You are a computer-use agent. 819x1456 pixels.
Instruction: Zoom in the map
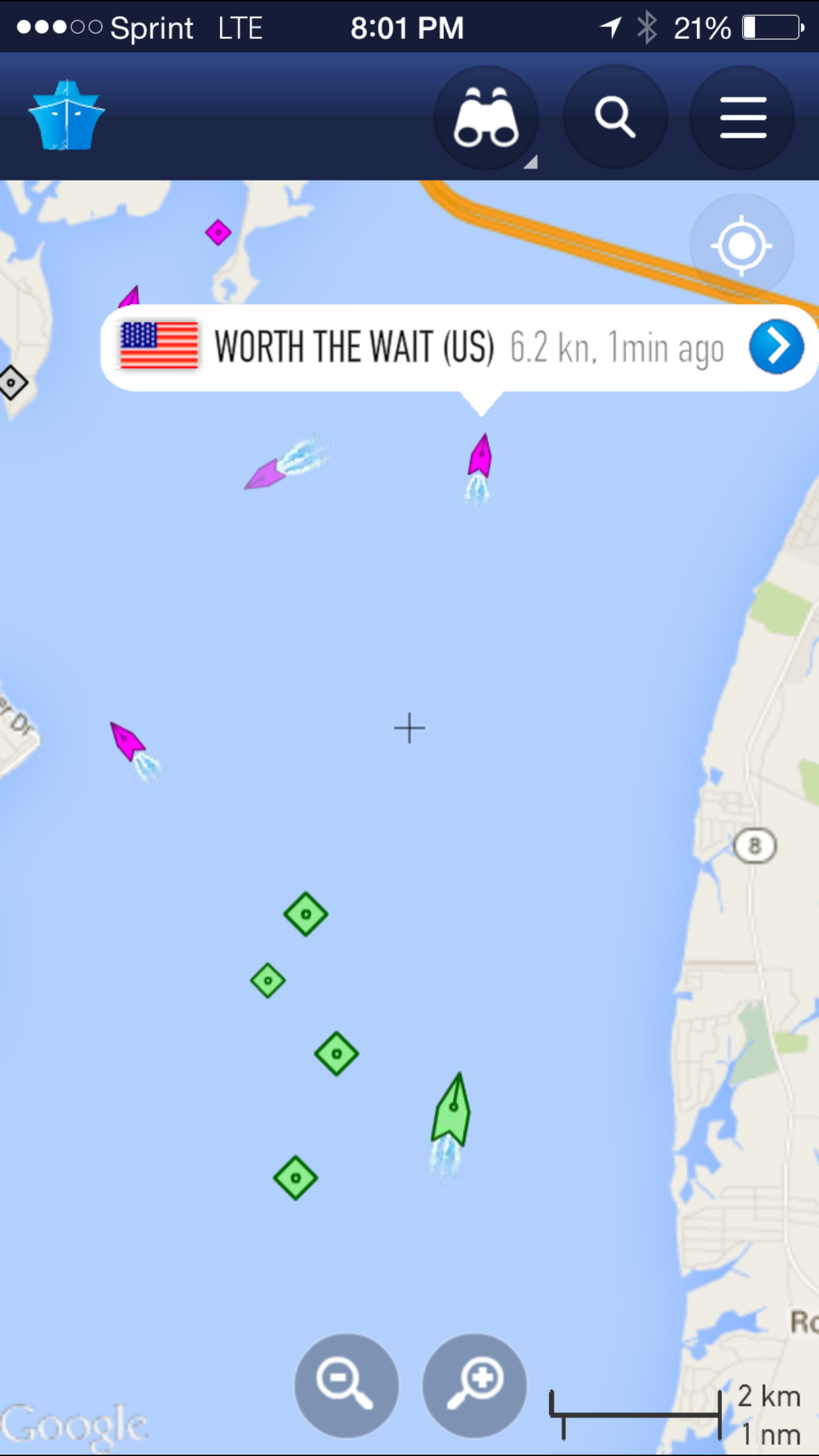pyautogui.click(x=474, y=1385)
